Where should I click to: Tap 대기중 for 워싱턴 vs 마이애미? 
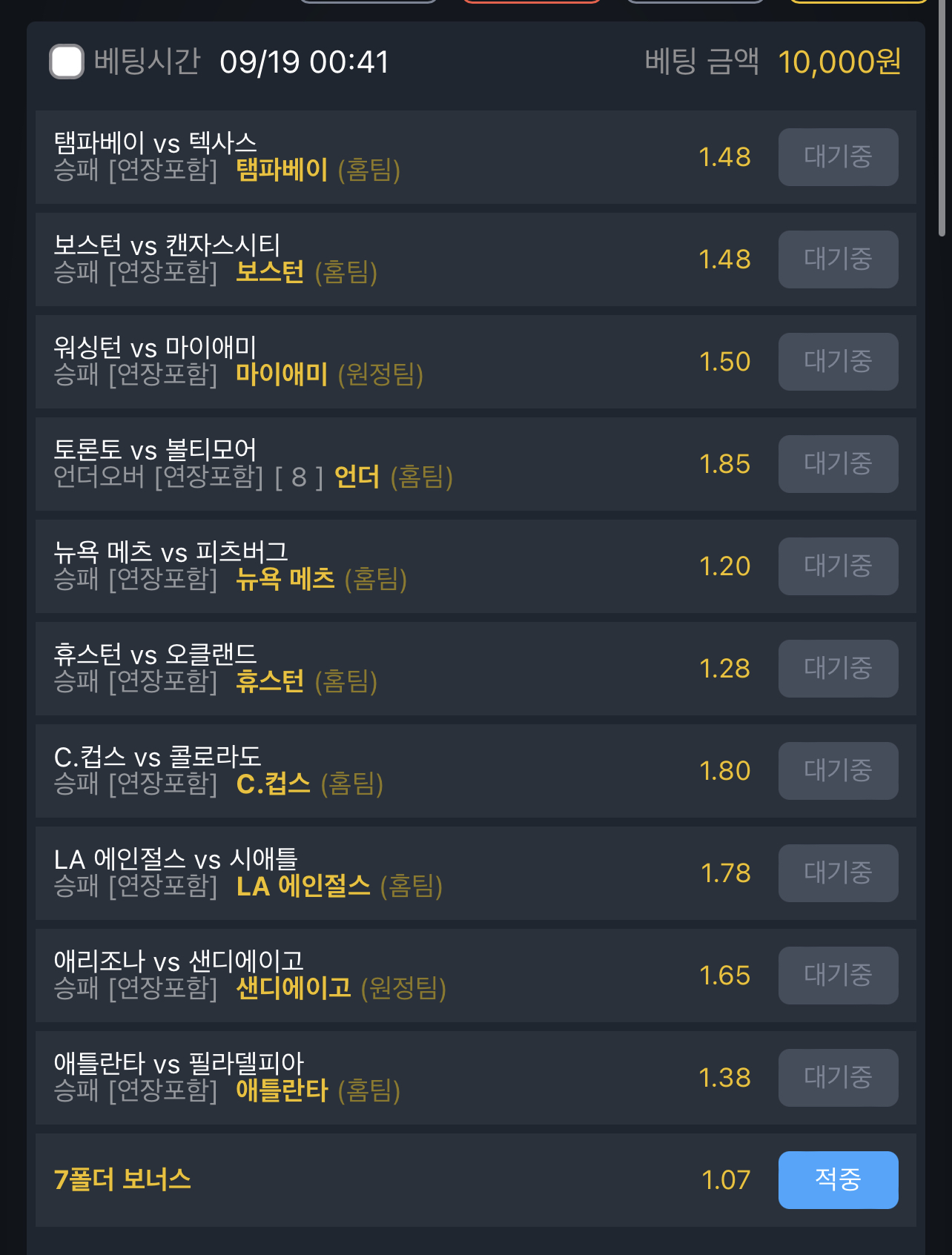pyautogui.click(x=838, y=362)
